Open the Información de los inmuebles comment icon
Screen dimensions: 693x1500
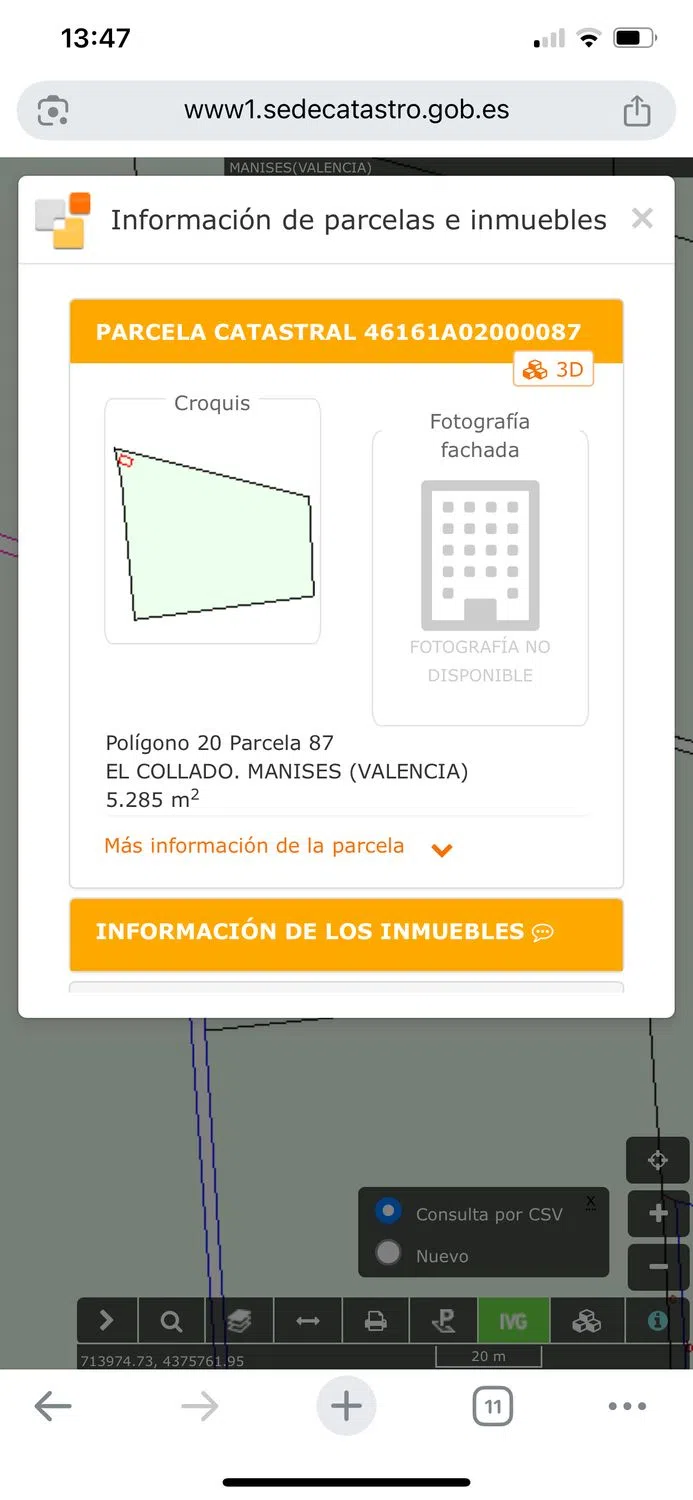tap(543, 932)
